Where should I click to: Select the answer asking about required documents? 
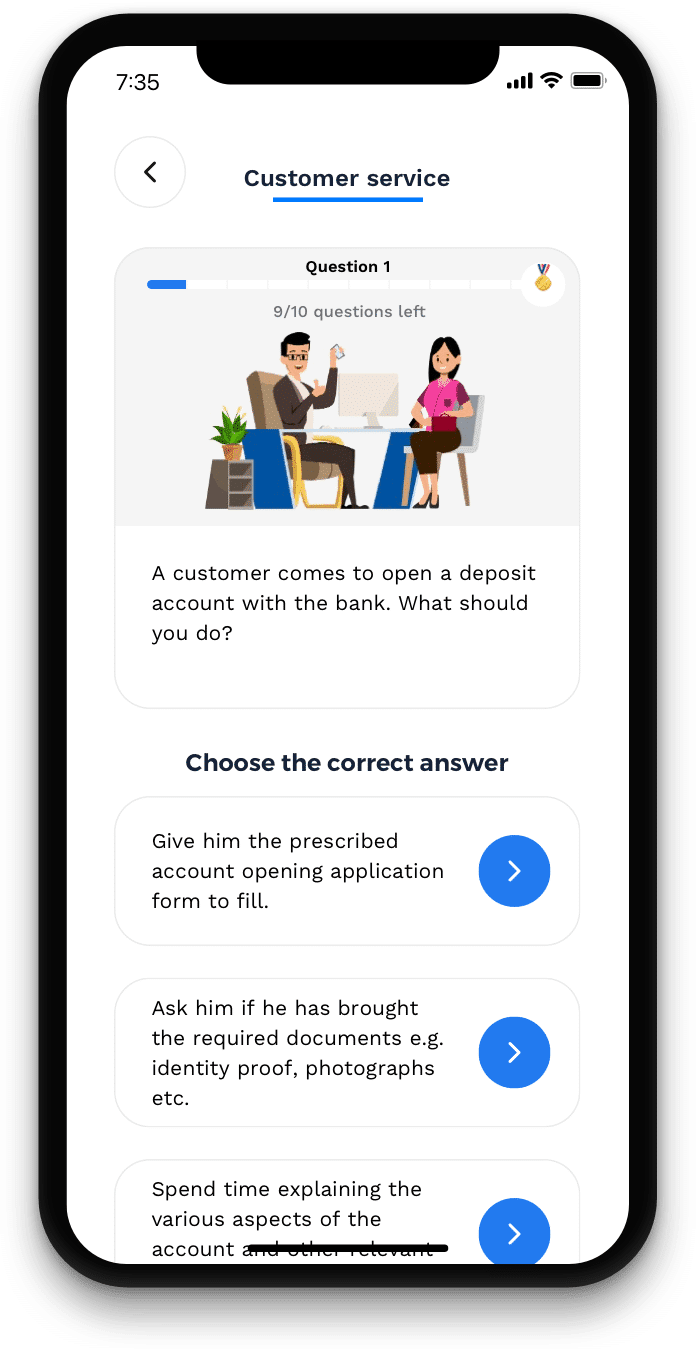click(514, 1052)
